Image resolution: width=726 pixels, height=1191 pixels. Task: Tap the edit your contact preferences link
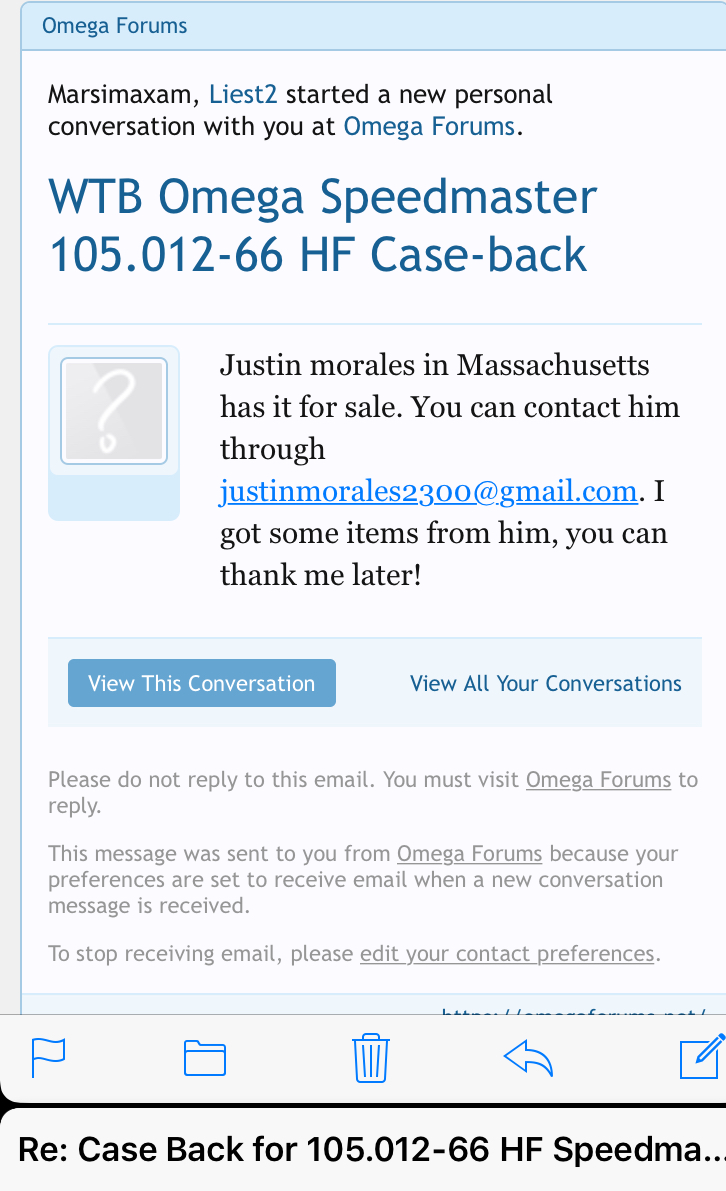click(x=507, y=954)
